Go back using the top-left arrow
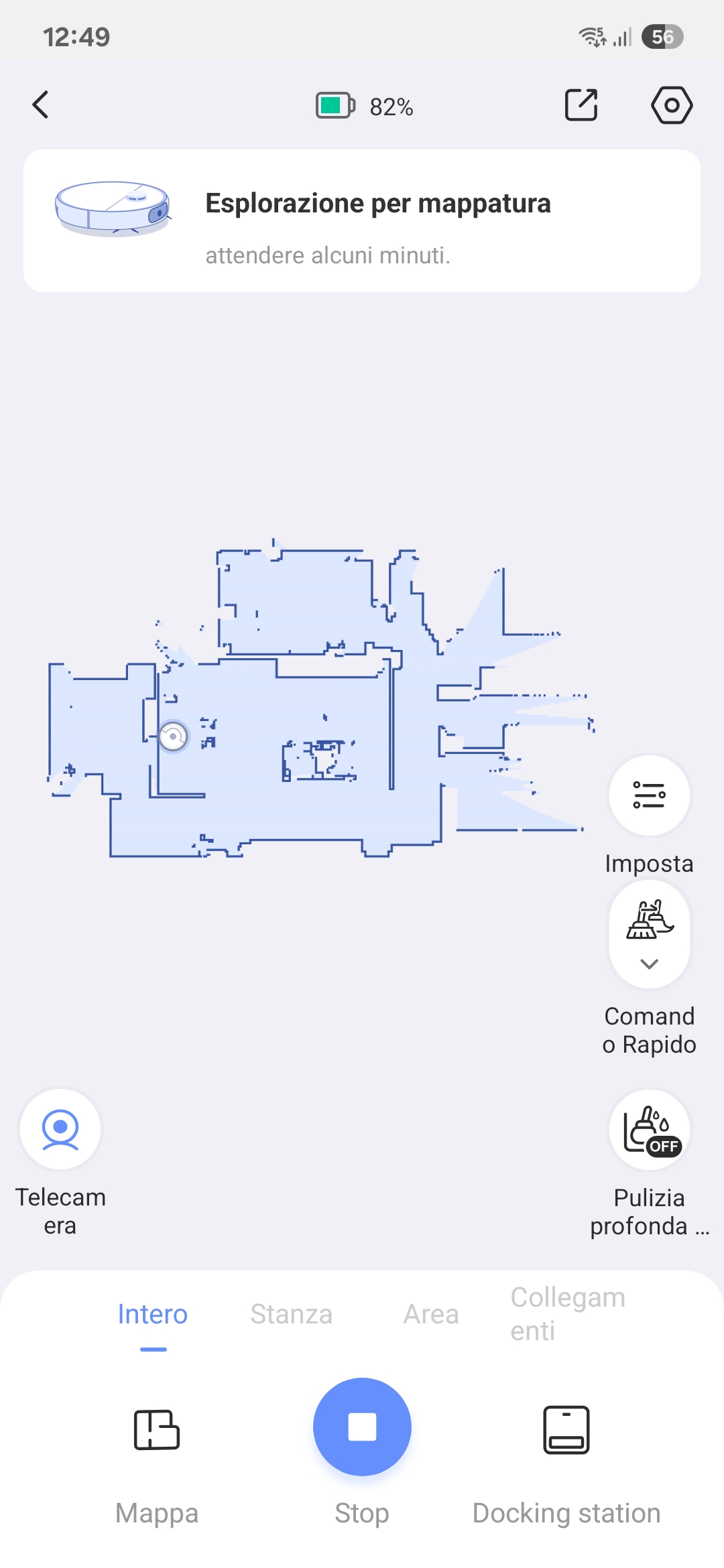Screen dimensions: 724x1568 (x=41, y=105)
